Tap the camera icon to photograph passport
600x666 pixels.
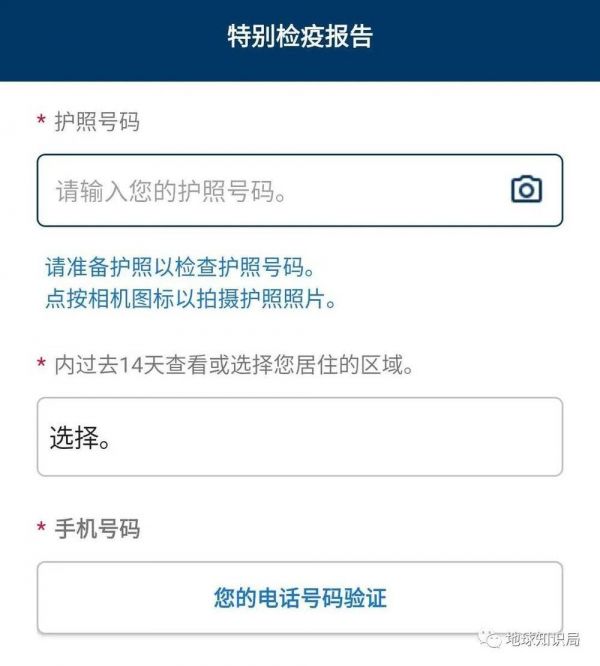[526, 190]
